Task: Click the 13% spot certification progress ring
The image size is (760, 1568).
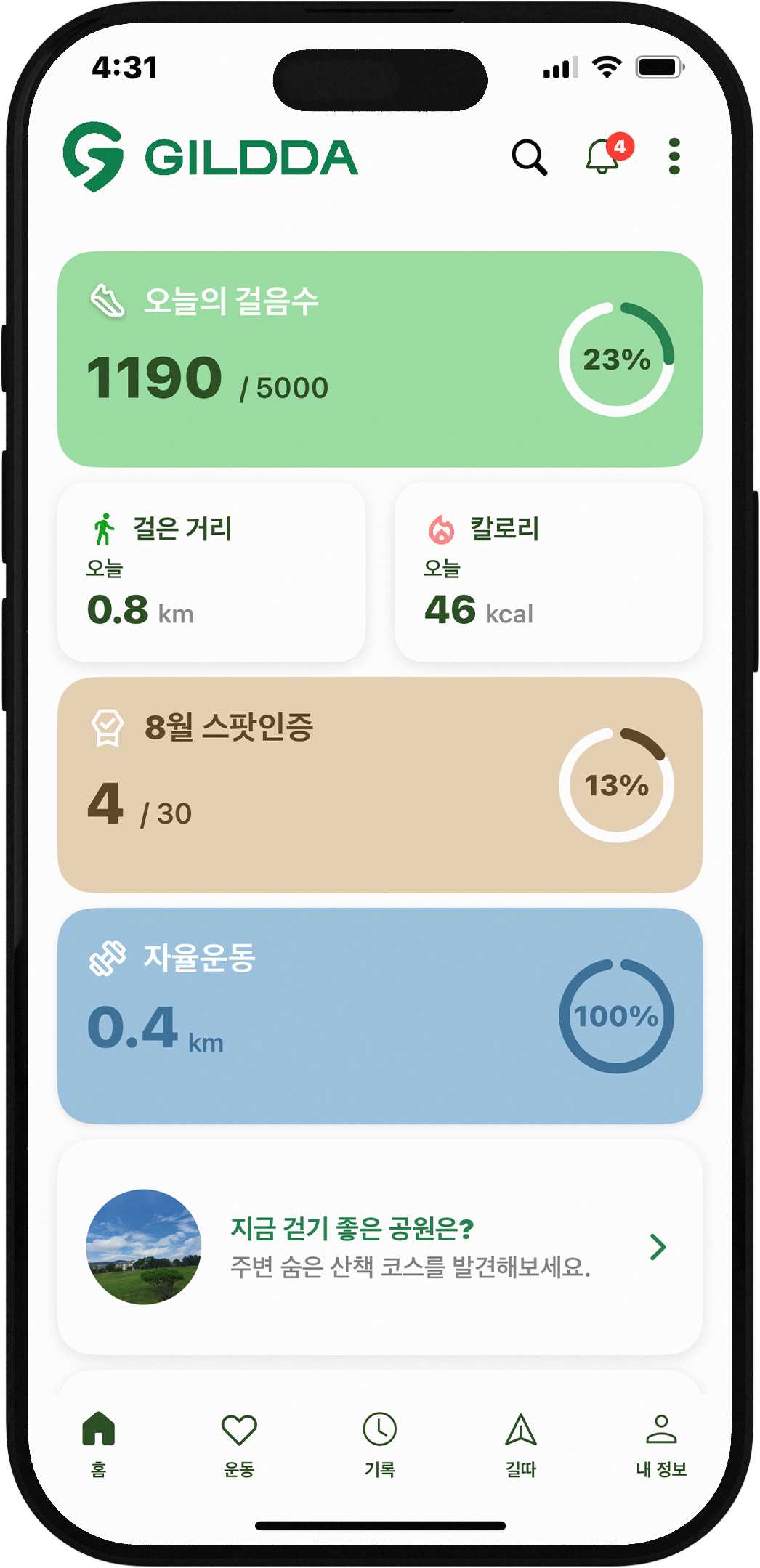Action: coord(618,784)
